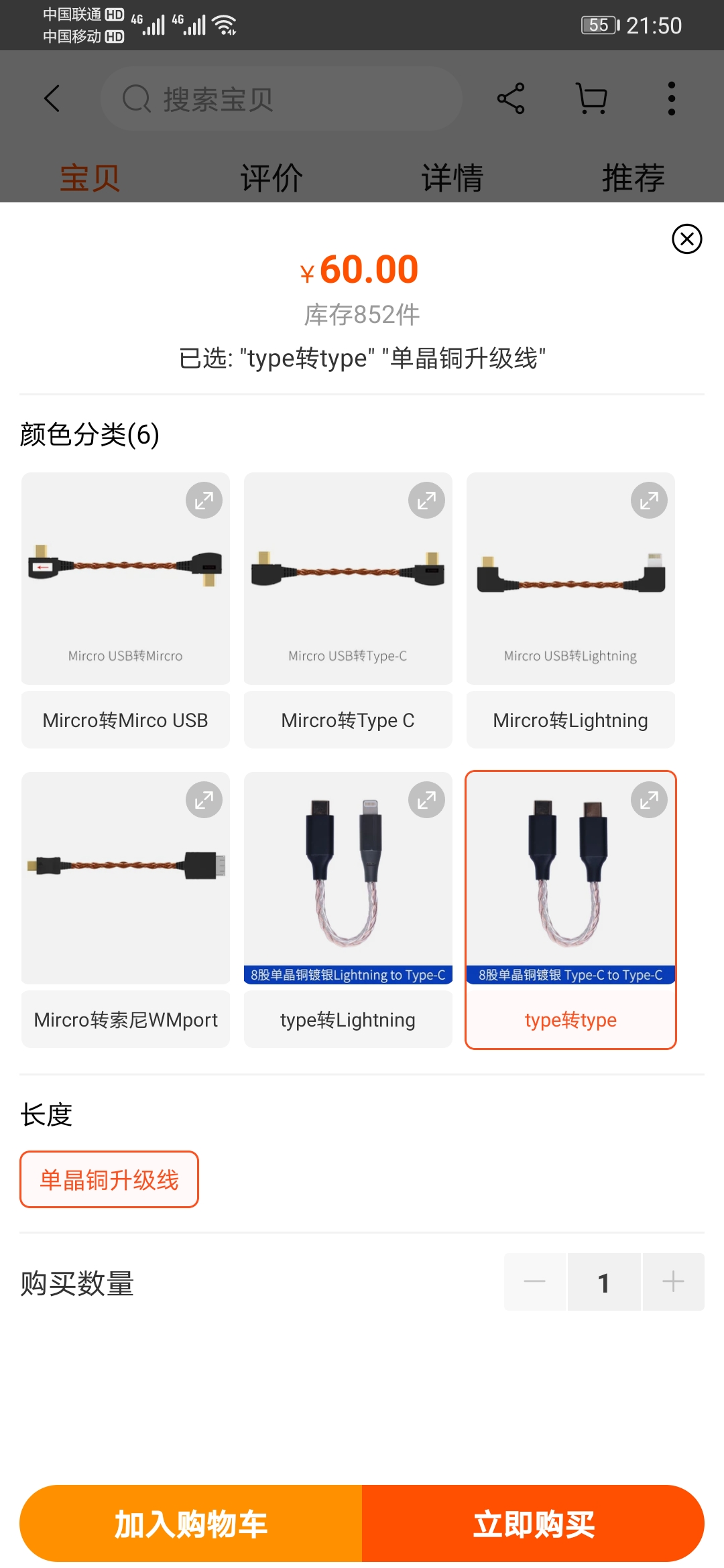Tap the back arrow
Image resolution: width=724 pixels, height=1568 pixels.
click(x=53, y=98)
